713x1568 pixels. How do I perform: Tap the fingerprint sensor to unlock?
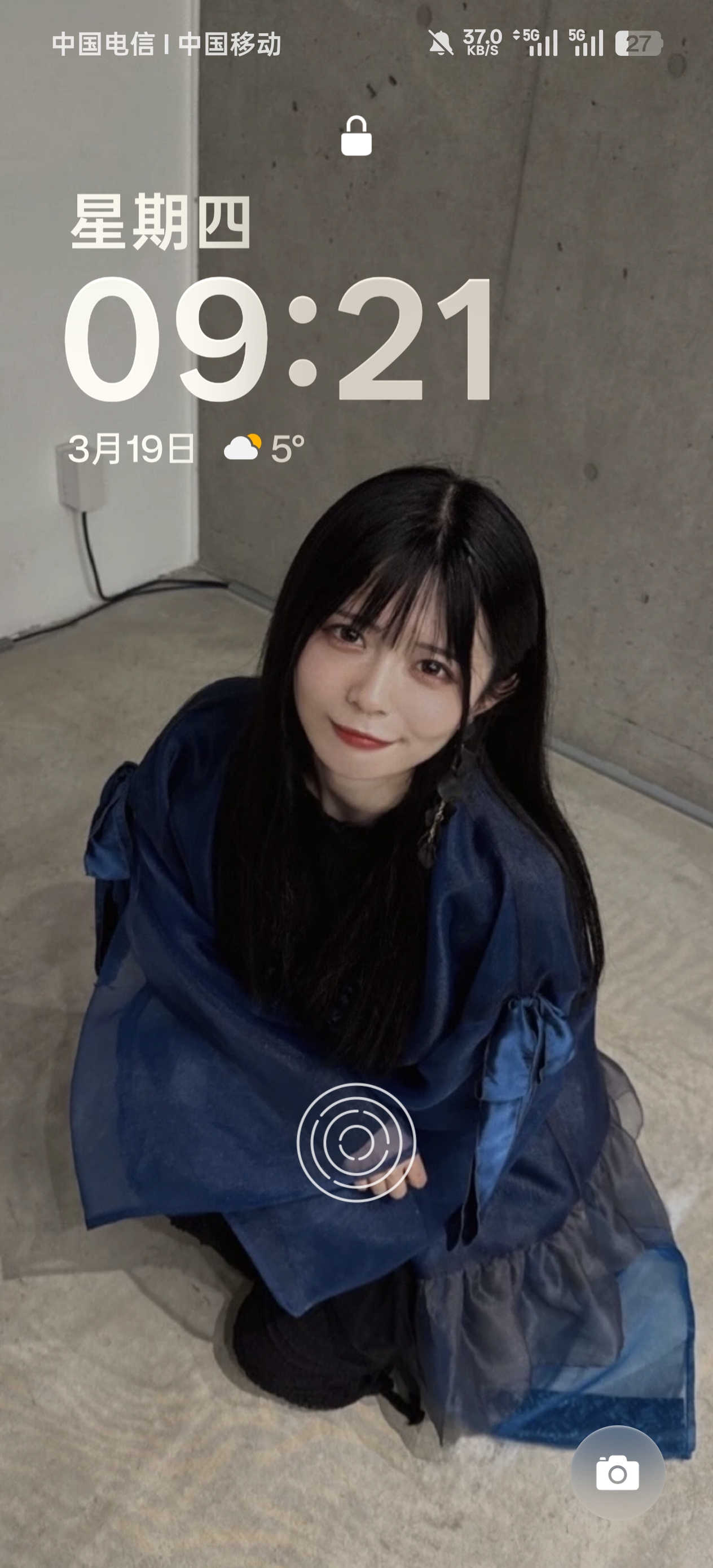[356, 1143]
